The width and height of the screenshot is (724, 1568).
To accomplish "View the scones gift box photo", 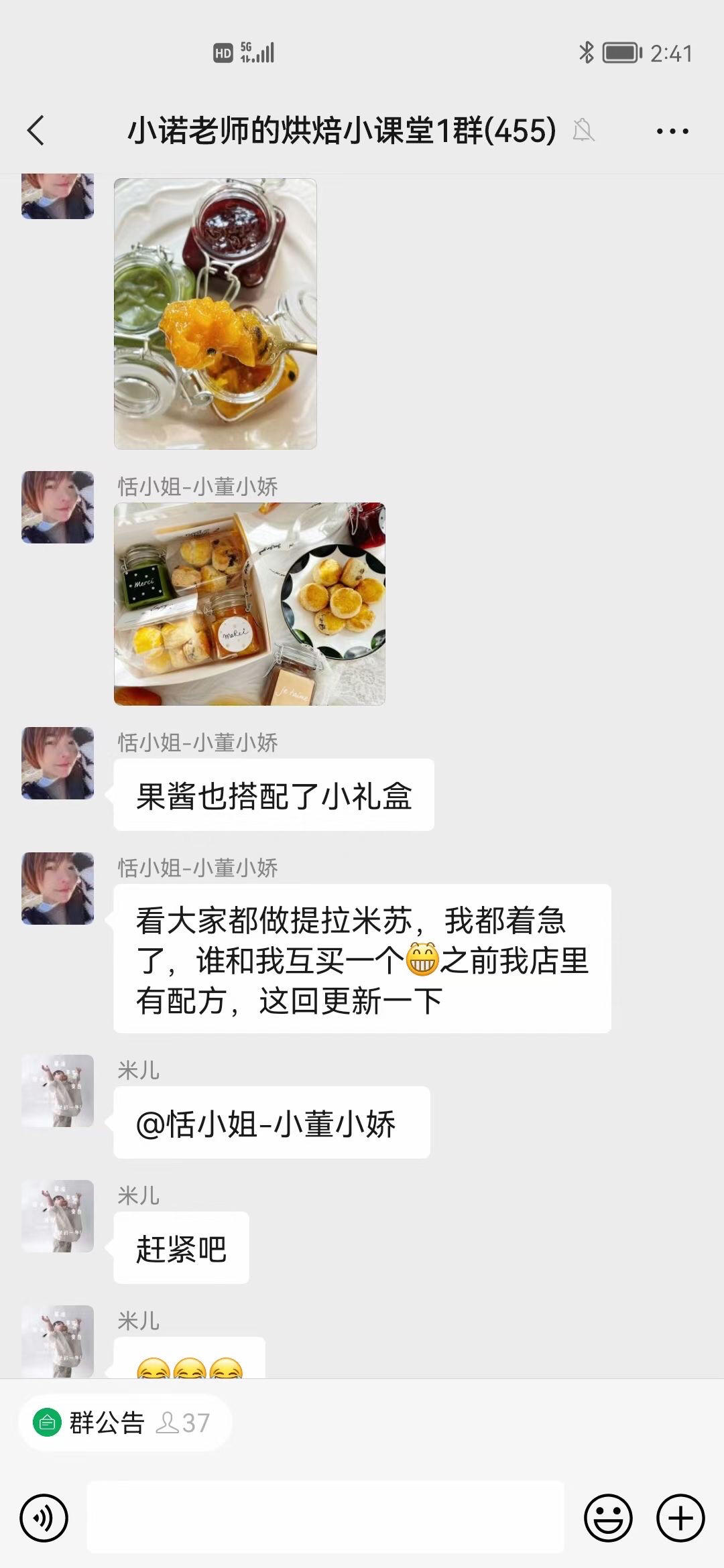I will [x=249, y=604].
